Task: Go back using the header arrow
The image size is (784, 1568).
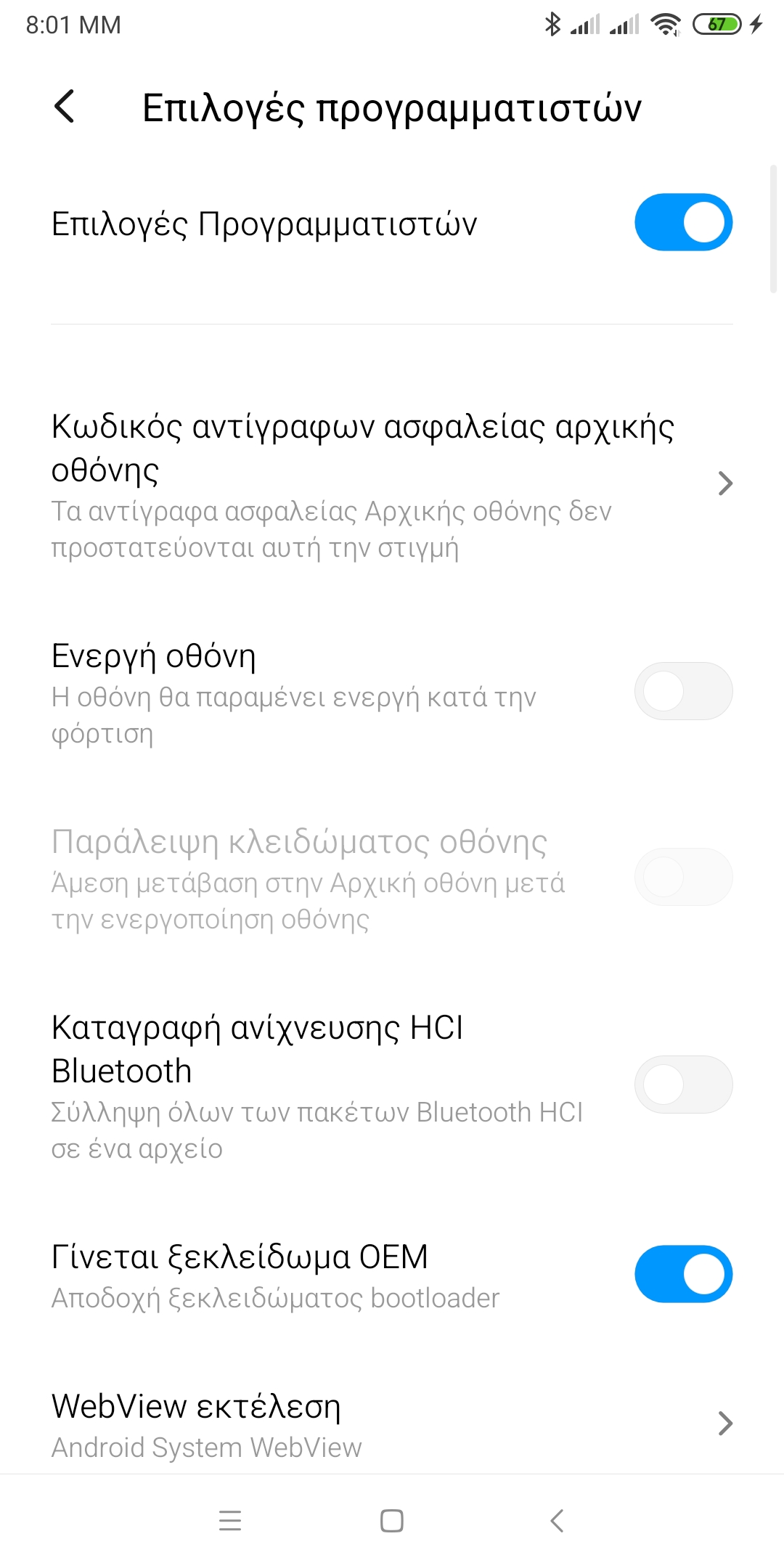Action: tap(65, 107)
